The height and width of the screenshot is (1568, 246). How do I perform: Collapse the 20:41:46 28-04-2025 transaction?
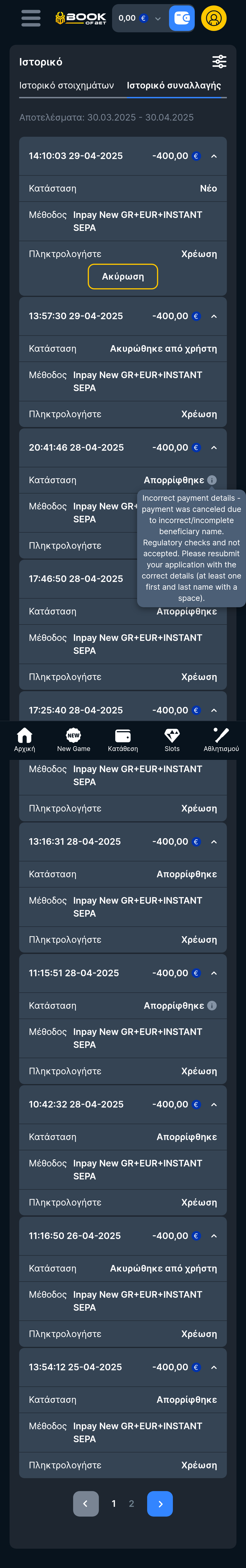(214, 448)
